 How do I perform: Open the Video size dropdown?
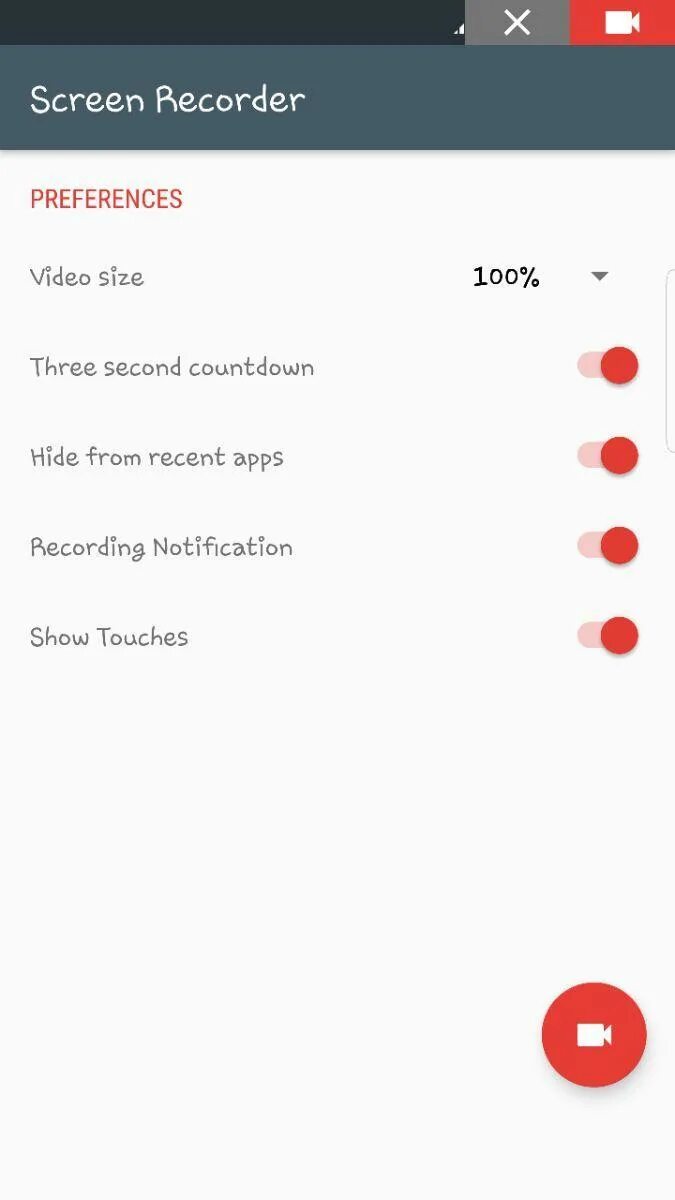pos(541,277)
